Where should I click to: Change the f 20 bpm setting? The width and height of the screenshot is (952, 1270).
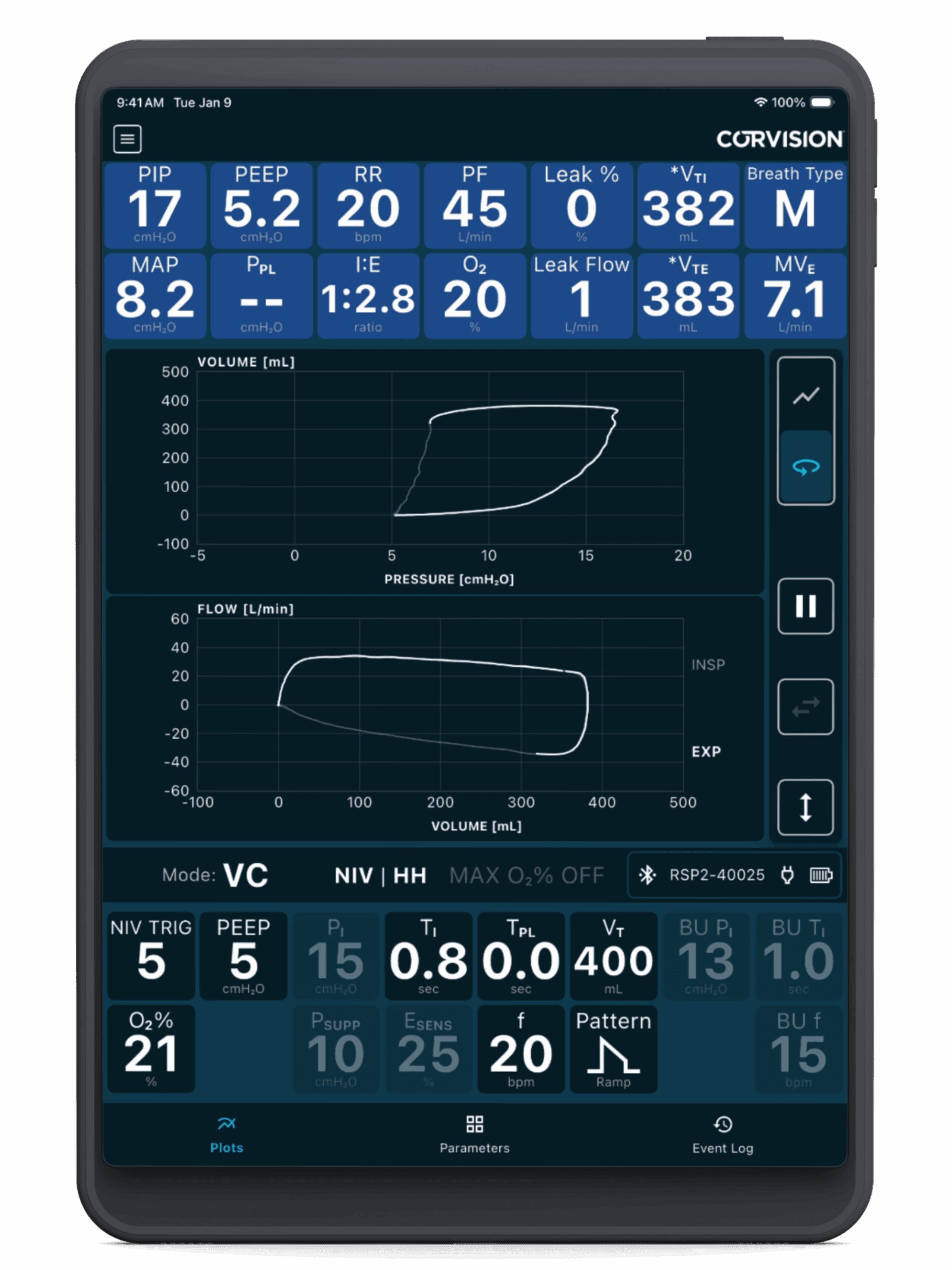click(521, 1048)
